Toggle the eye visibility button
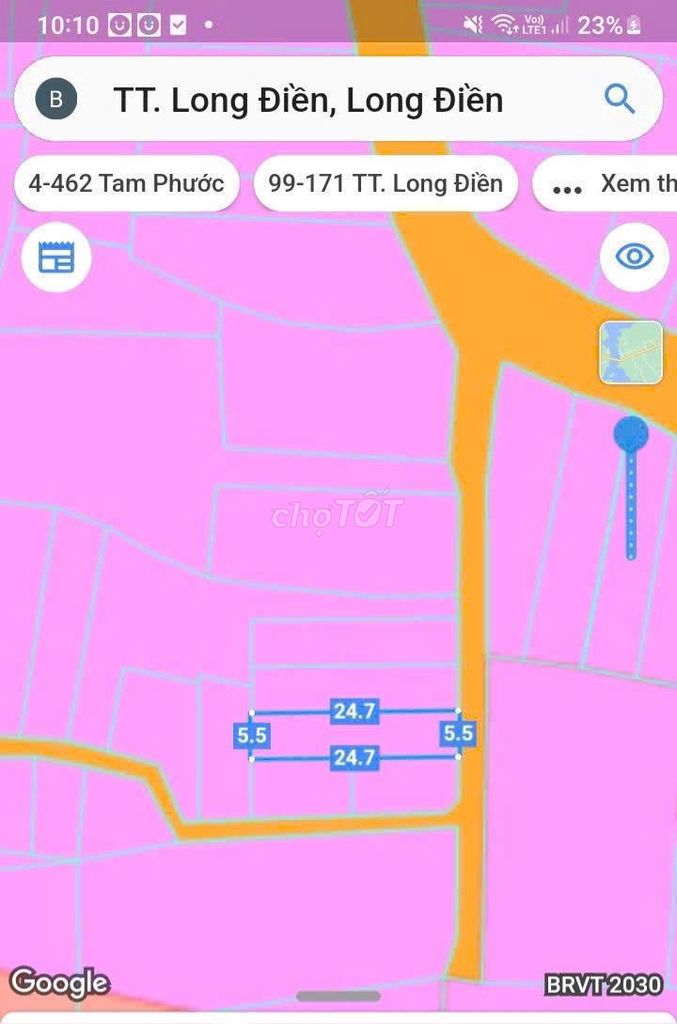677x1024 pixels. coord(634,257)
